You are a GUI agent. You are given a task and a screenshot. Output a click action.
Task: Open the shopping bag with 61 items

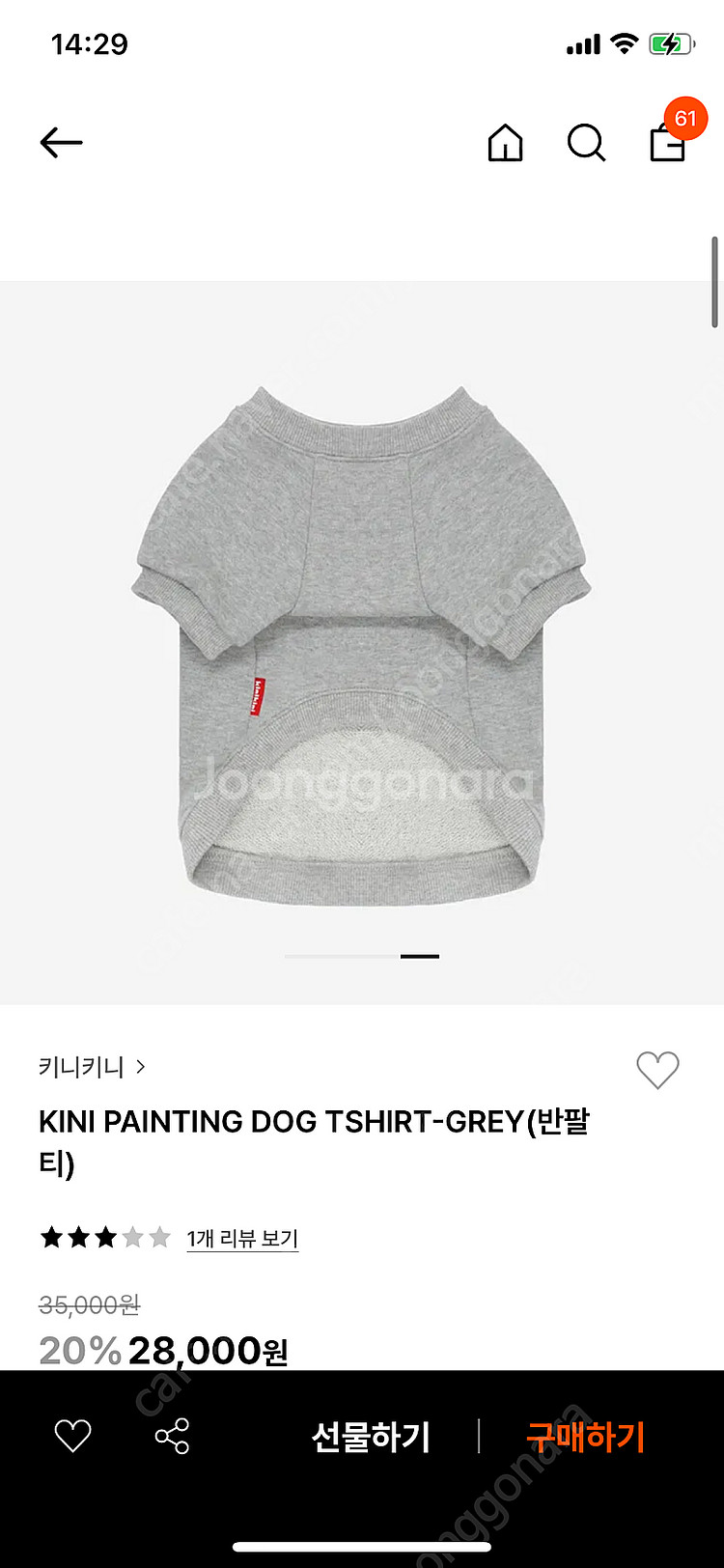(x=668, y=142)
